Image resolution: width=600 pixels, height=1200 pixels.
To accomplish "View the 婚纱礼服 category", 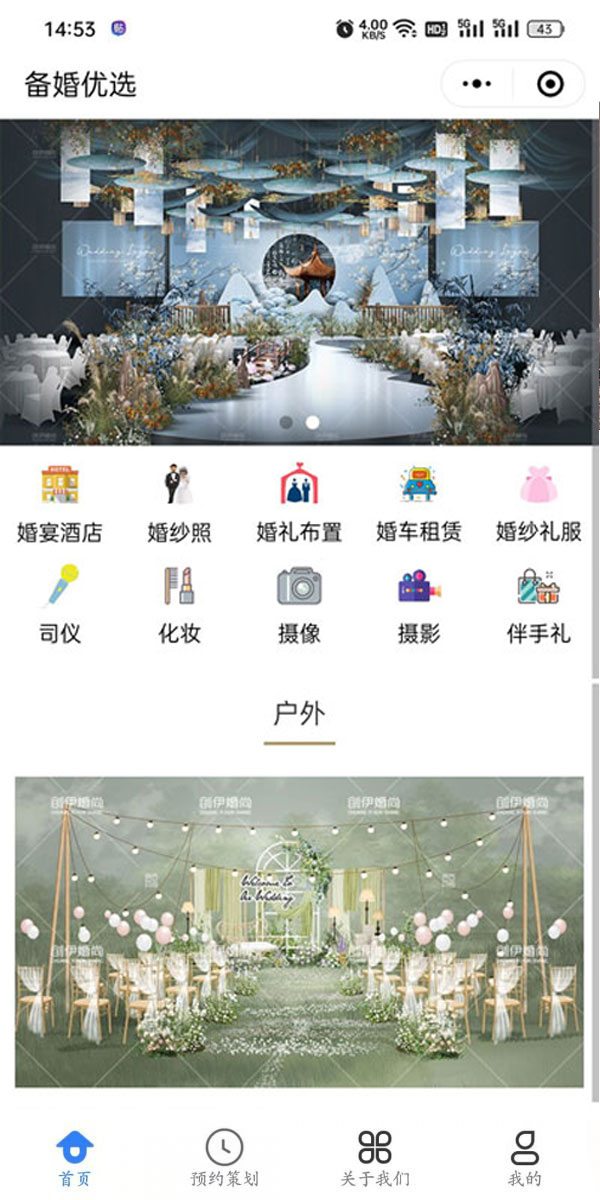I will point(538,505).
